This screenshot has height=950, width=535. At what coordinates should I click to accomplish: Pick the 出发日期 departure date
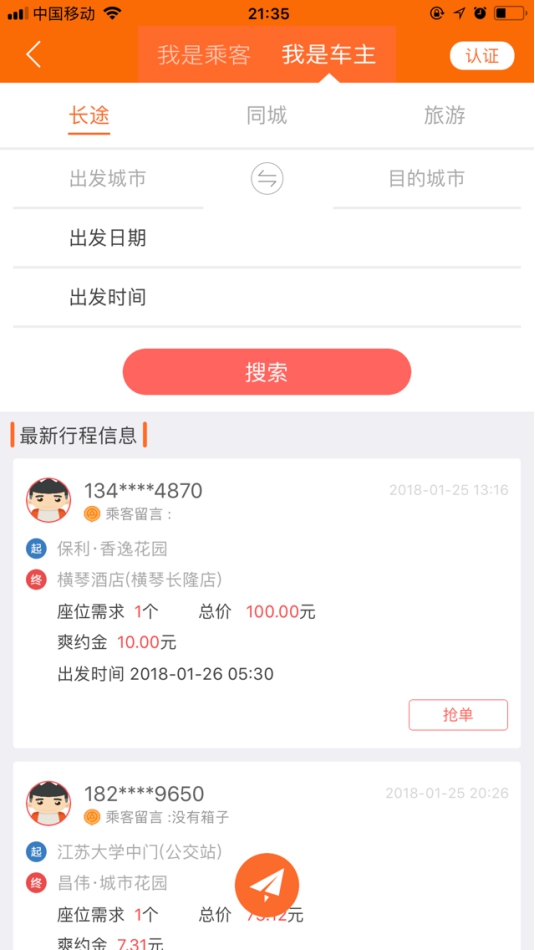pyautogui.click(x=267, y=238)
